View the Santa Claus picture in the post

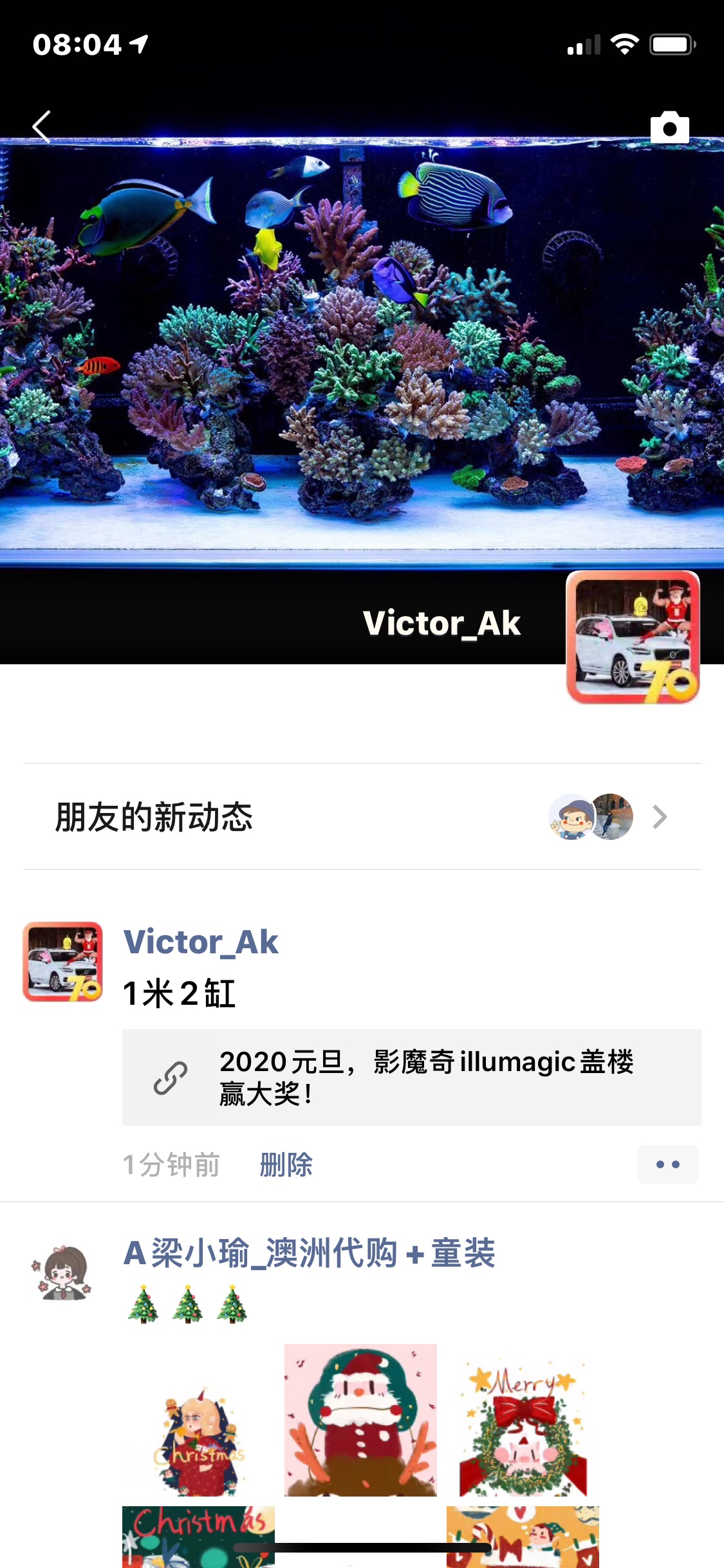[360, 1420]
